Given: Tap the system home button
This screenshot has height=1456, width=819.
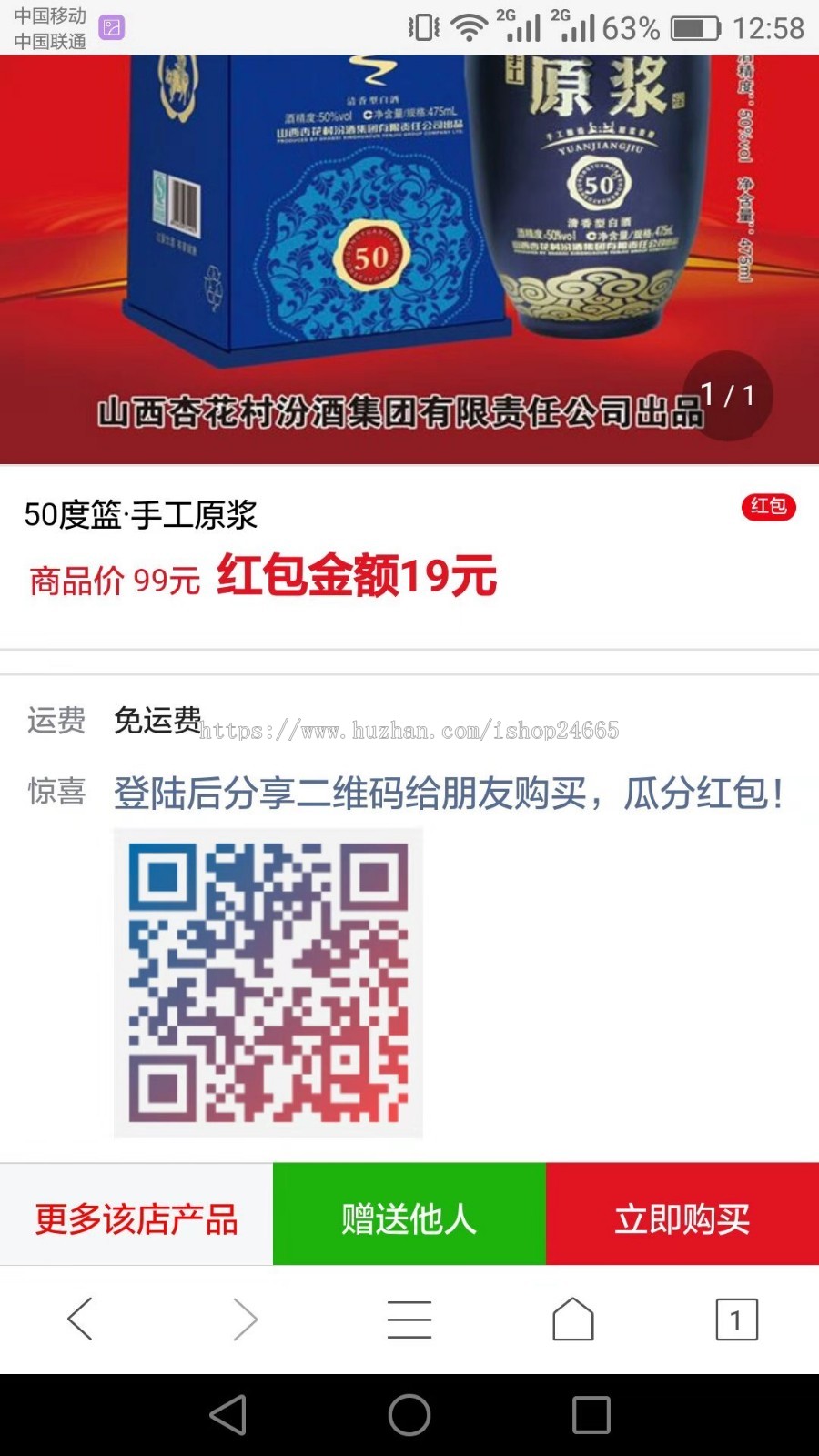Looking at the screenshot, I should 409,1415.
